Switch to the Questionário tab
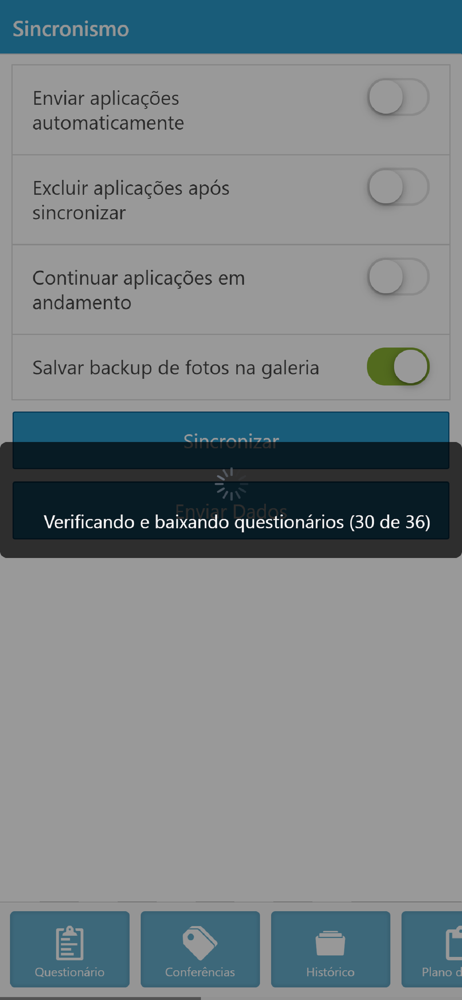462x1000 pixels. tap(70, 949)
